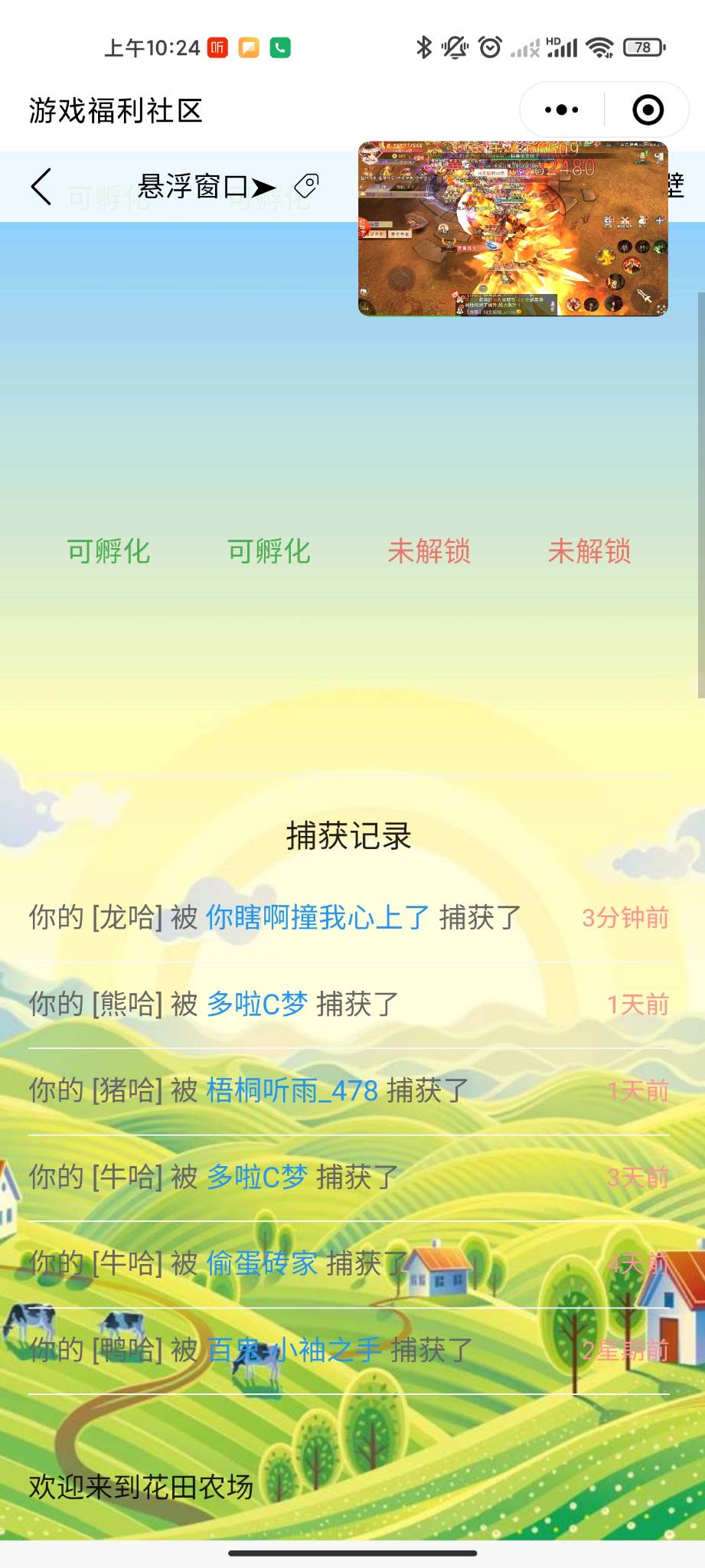The width and height of the screenshot is (705, 1568).
Task: Open the mini program more options menu
Action: pos(562,110)
